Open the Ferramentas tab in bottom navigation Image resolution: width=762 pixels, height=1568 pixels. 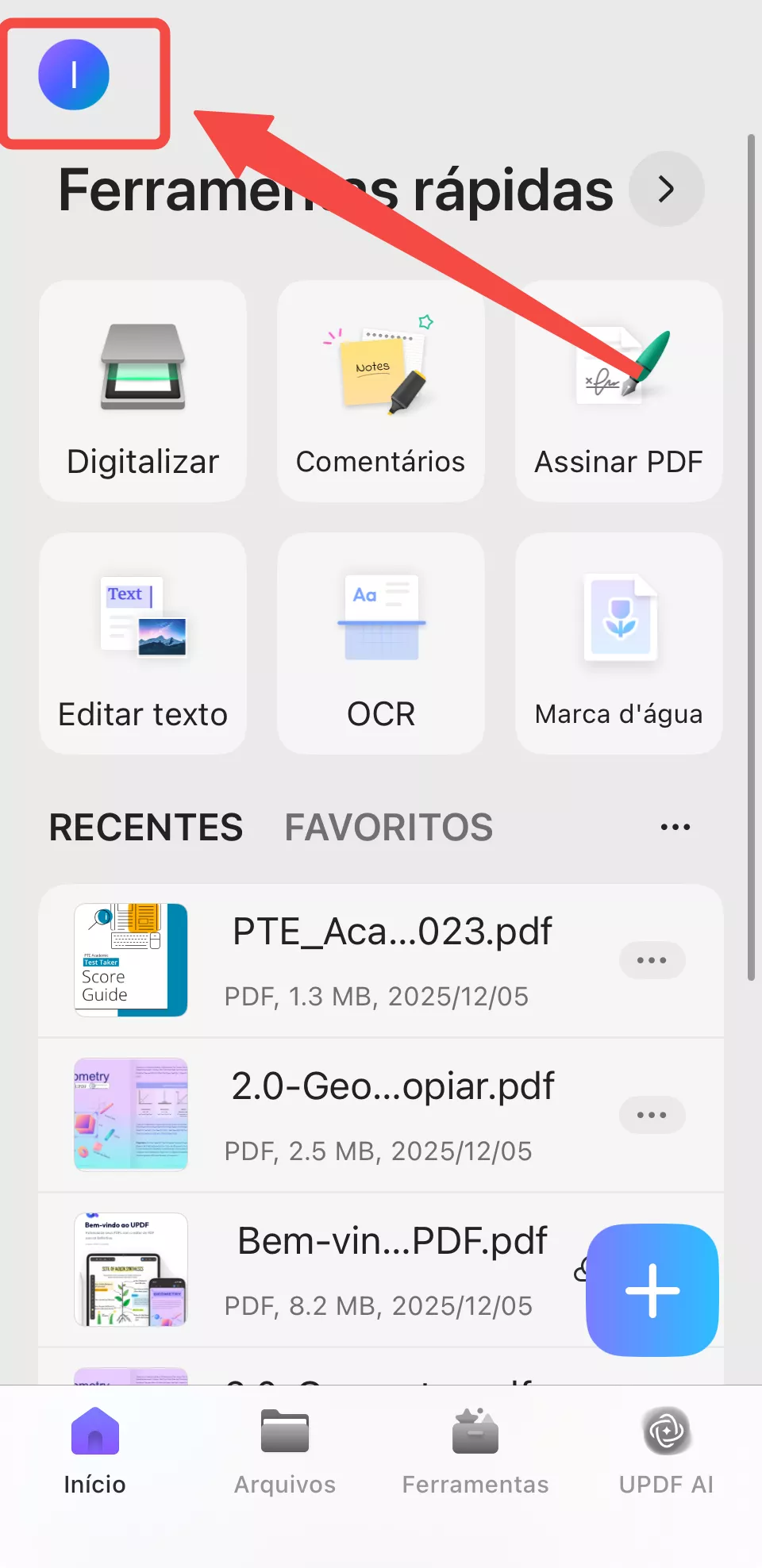475,1451
